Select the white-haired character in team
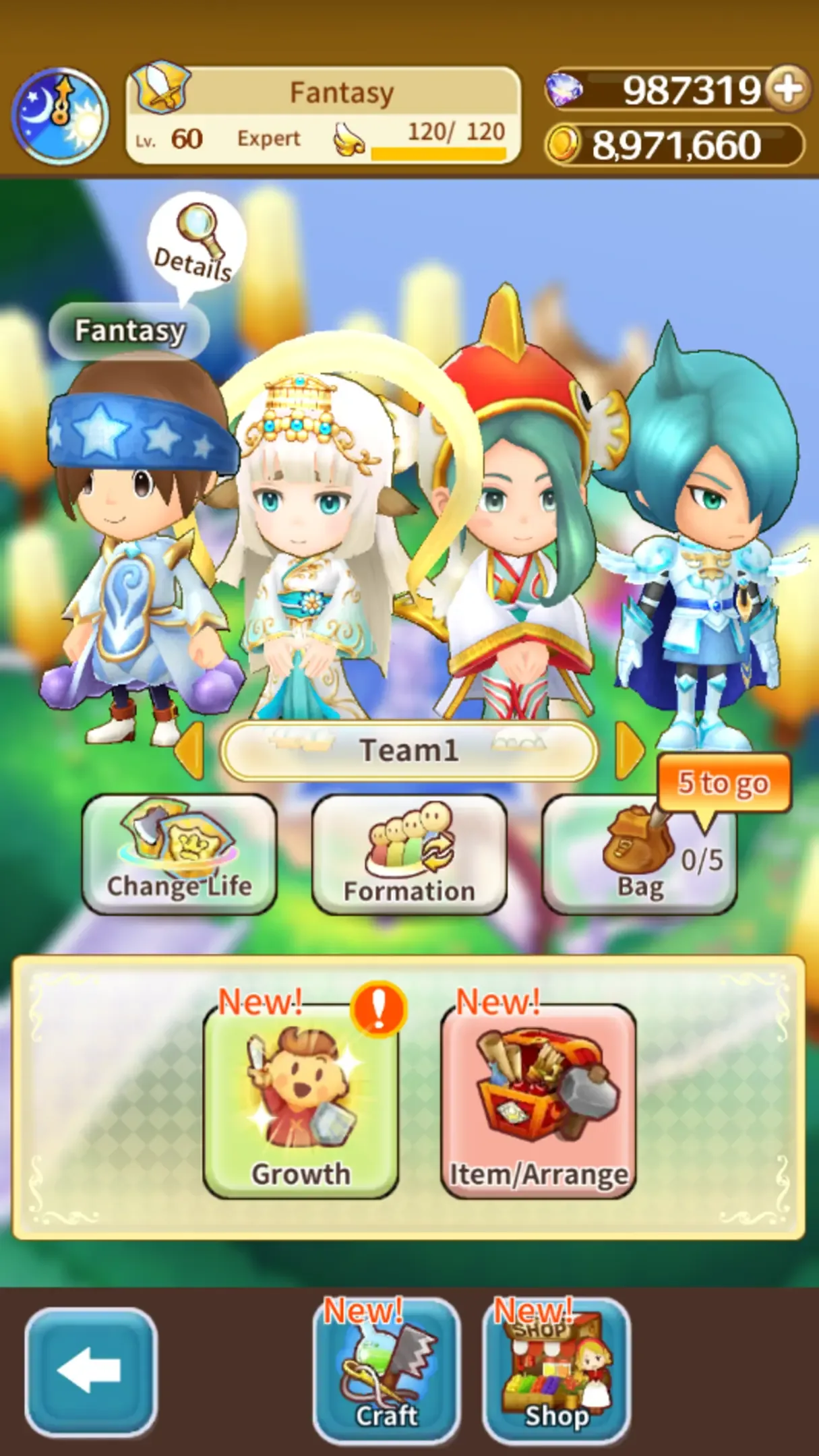 [310, 539]
